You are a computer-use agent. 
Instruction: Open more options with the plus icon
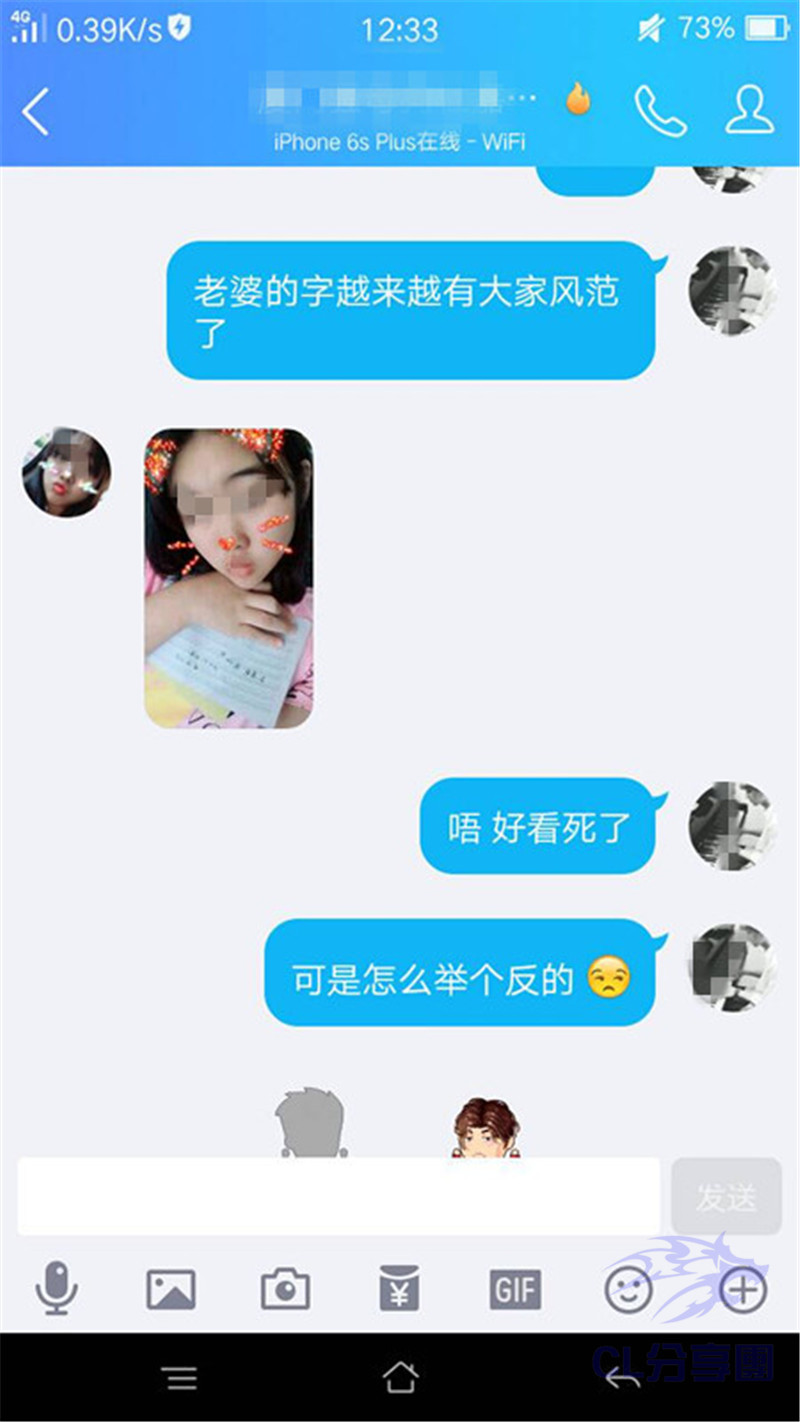coord(743,1290)
